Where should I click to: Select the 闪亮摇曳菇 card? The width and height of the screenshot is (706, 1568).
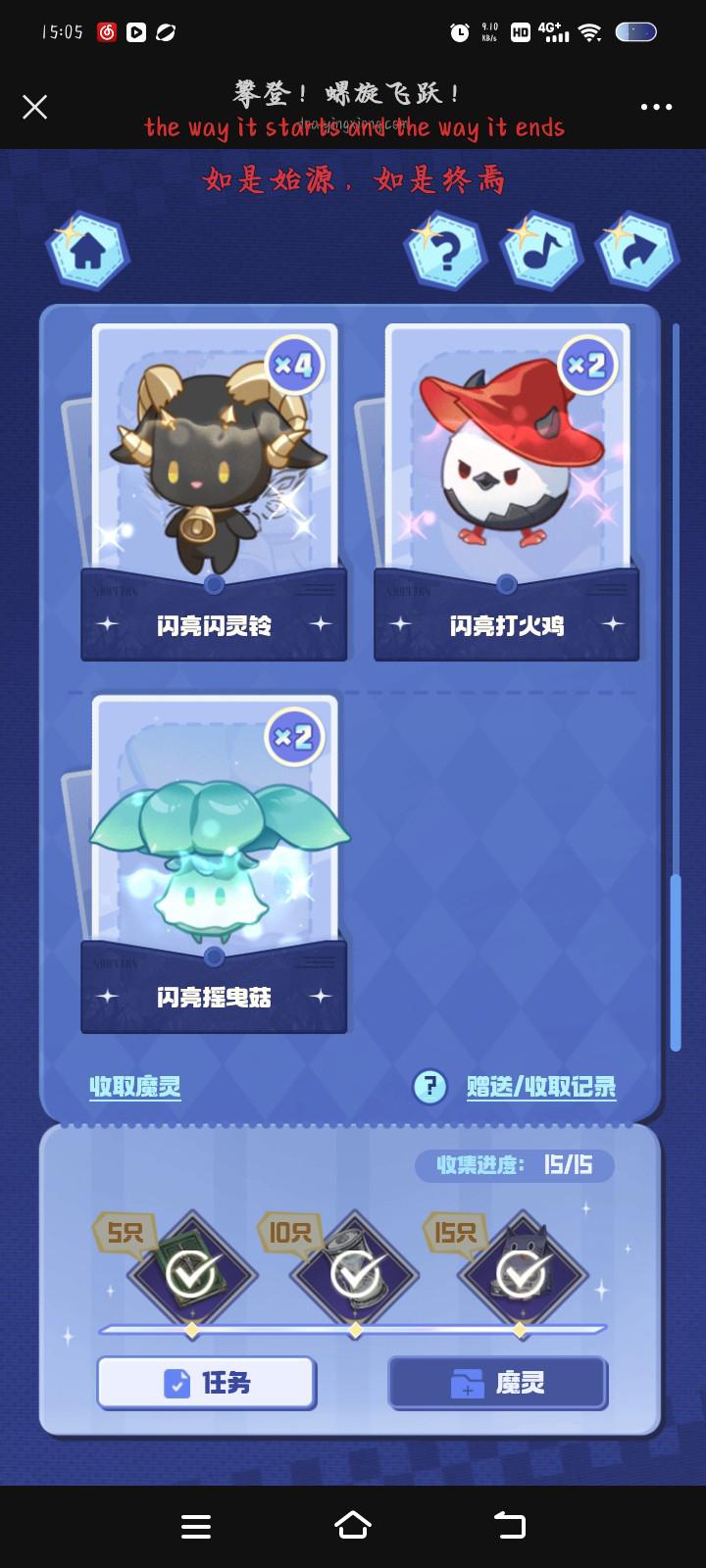click(x=214, y=862)
